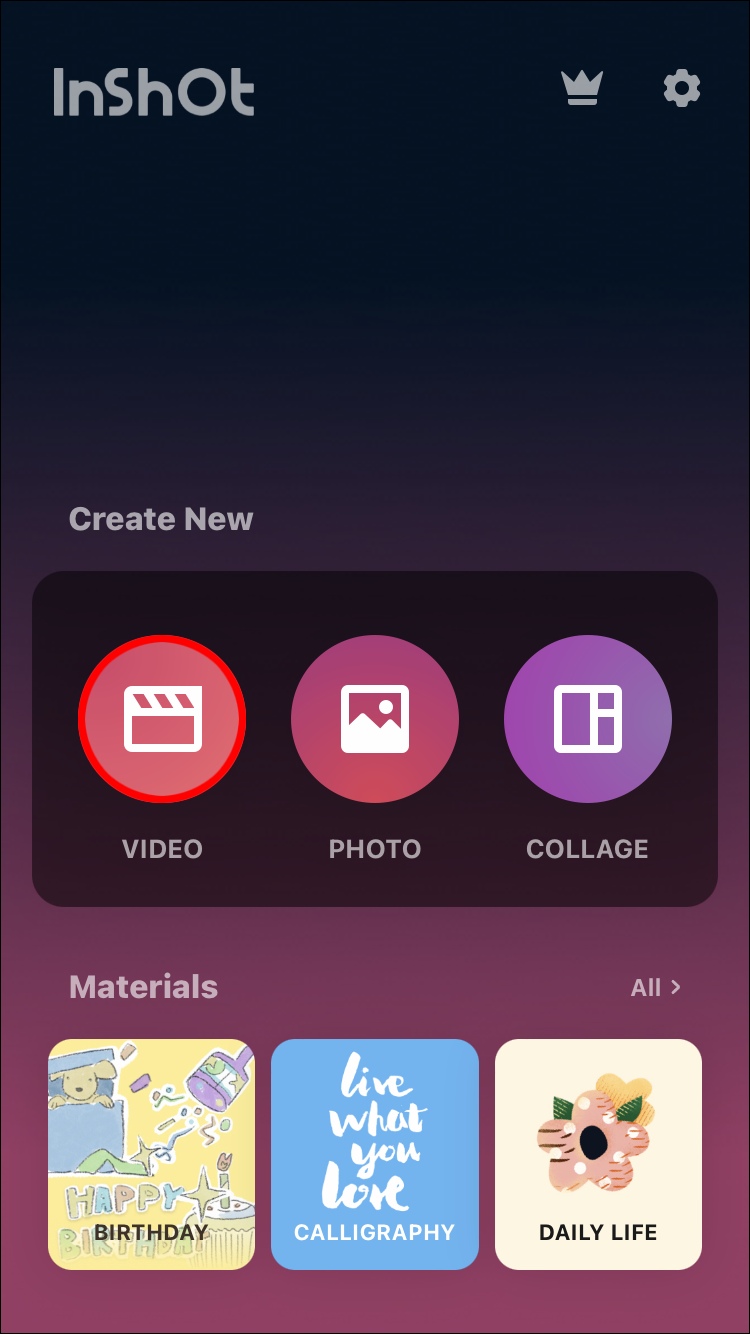Screen dimensions: 750x1334
Task: Start a new photo edit
Action: [375, 719]
